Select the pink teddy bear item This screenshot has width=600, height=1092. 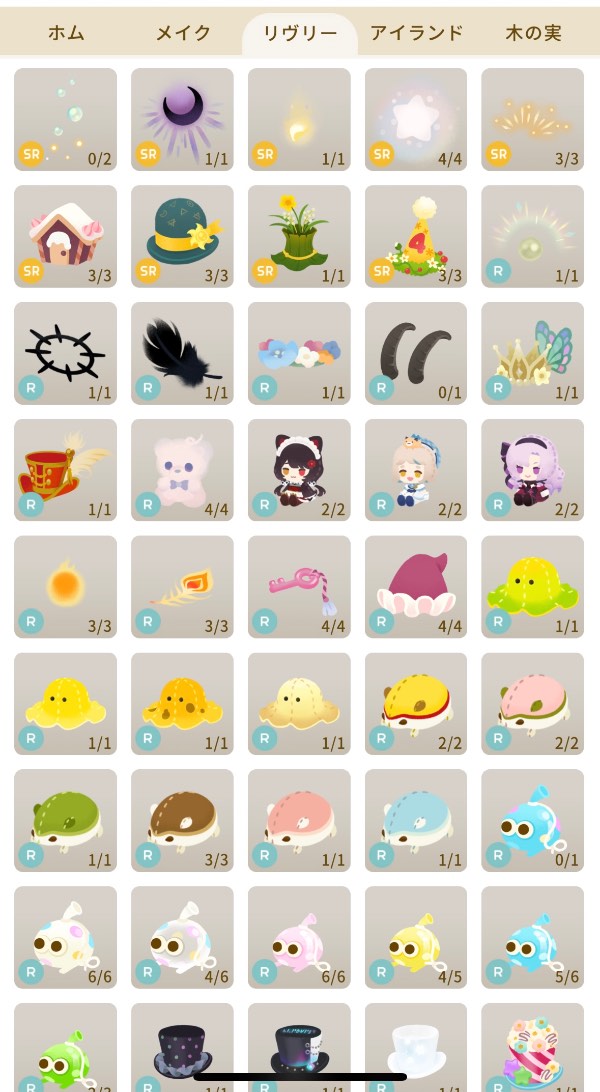[182, 470]
